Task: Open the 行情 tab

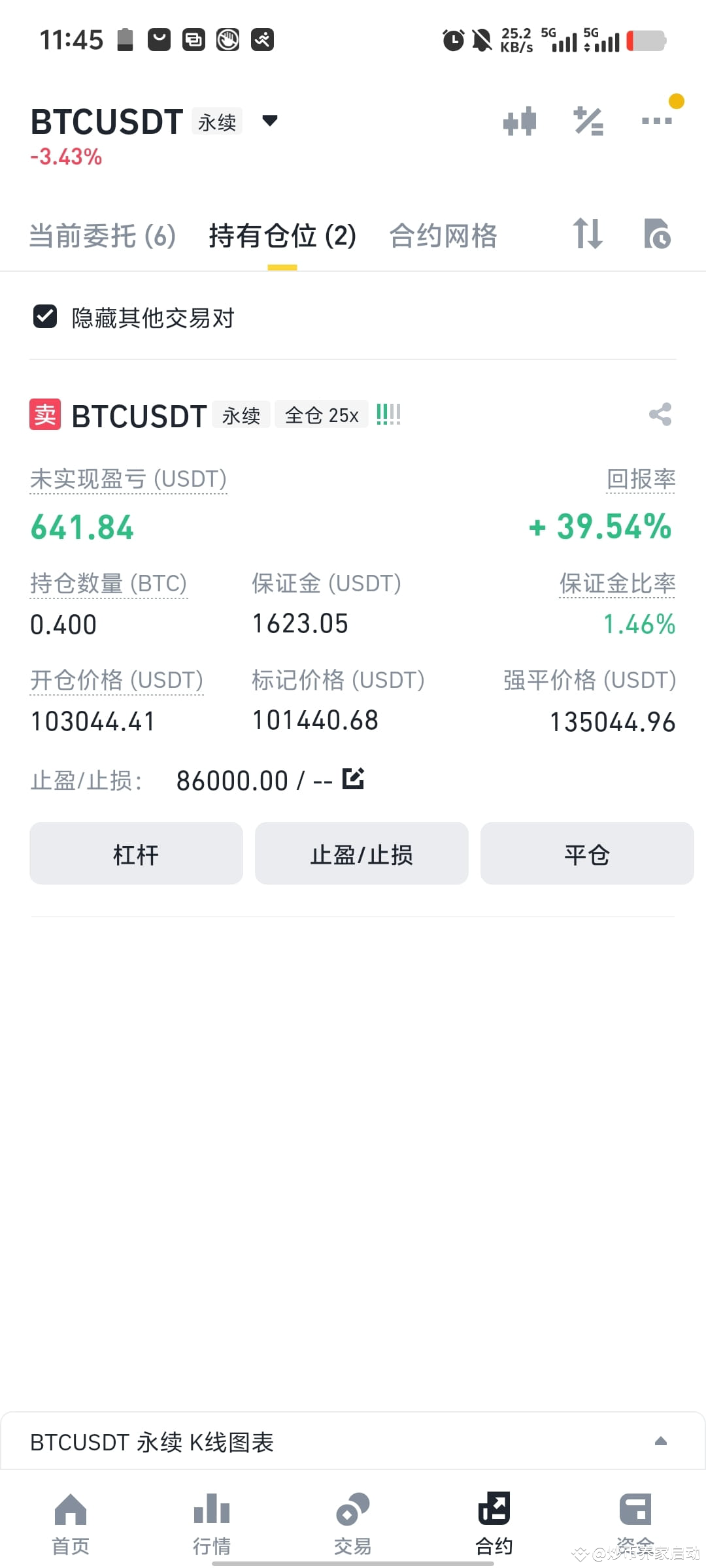Action: 212,1524
